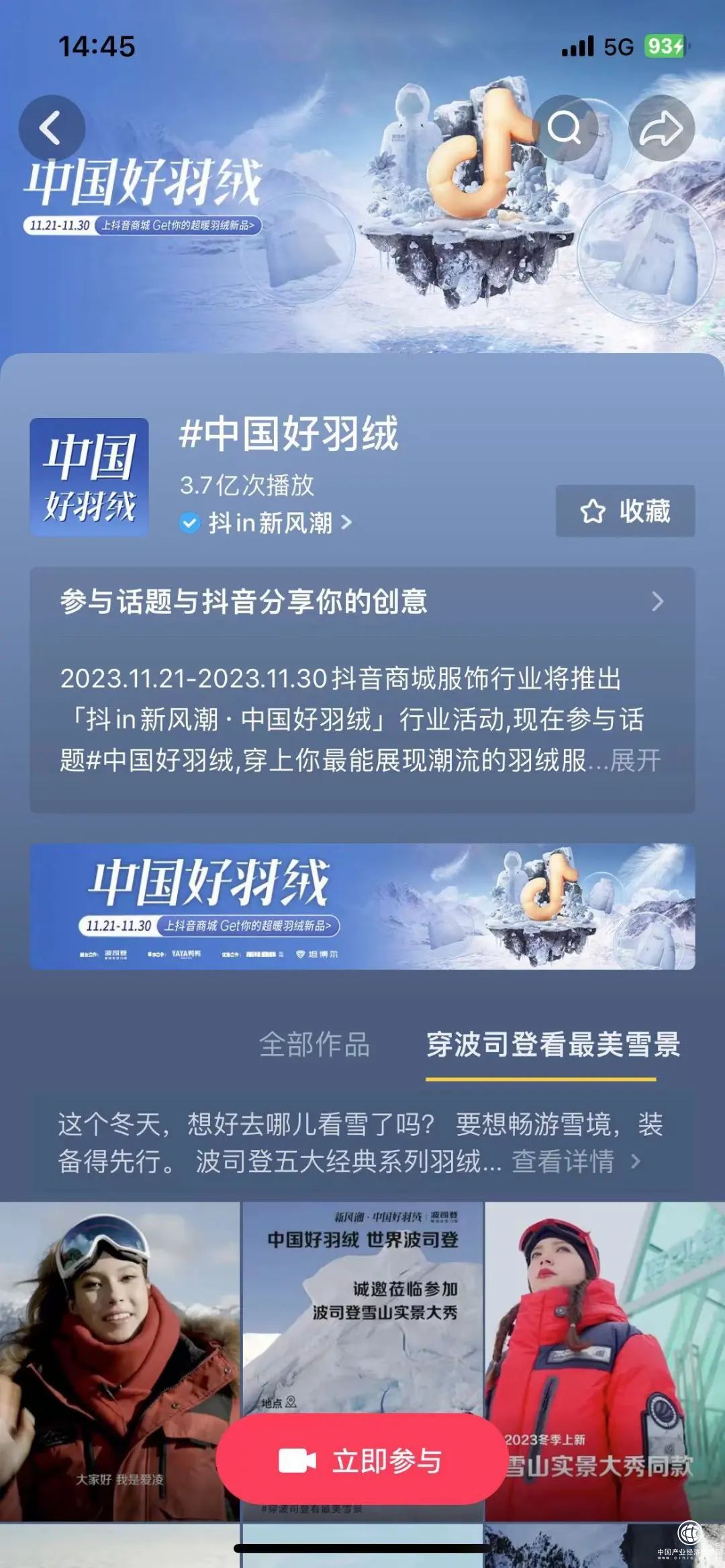The height and width of the screenshot is (1568, 725).
Task: Open the 抖in新风潮 account link
Action: click(x=271, y=523)
